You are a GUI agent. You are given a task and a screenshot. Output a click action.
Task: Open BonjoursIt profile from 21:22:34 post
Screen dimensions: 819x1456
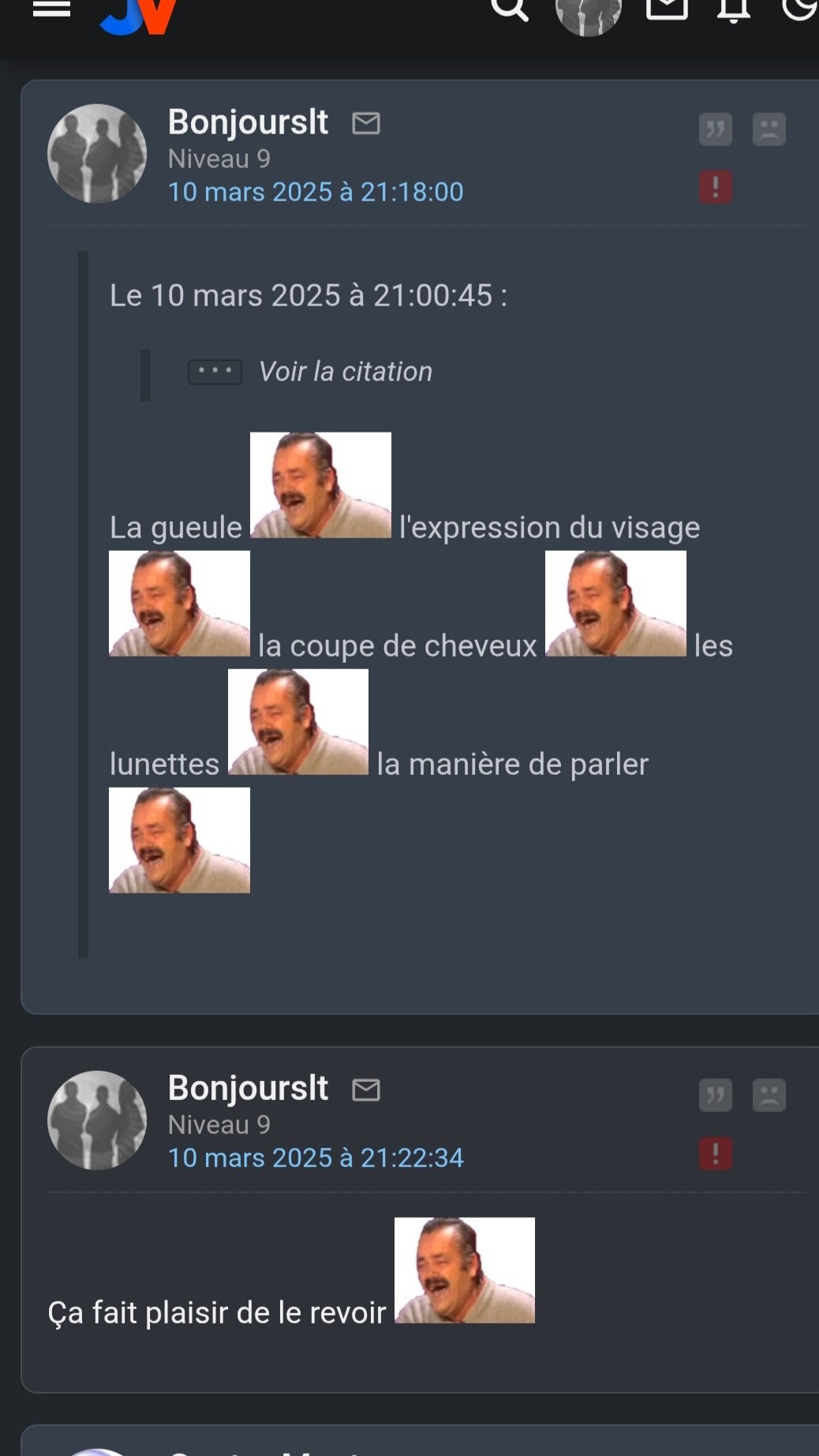[248, 1088]
